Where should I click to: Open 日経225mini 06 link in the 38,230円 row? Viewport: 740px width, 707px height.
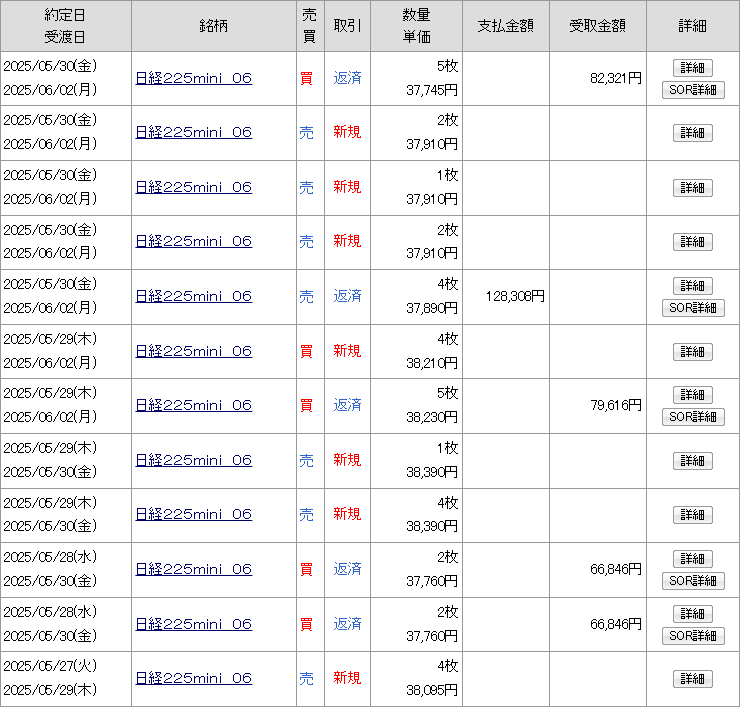193,405
